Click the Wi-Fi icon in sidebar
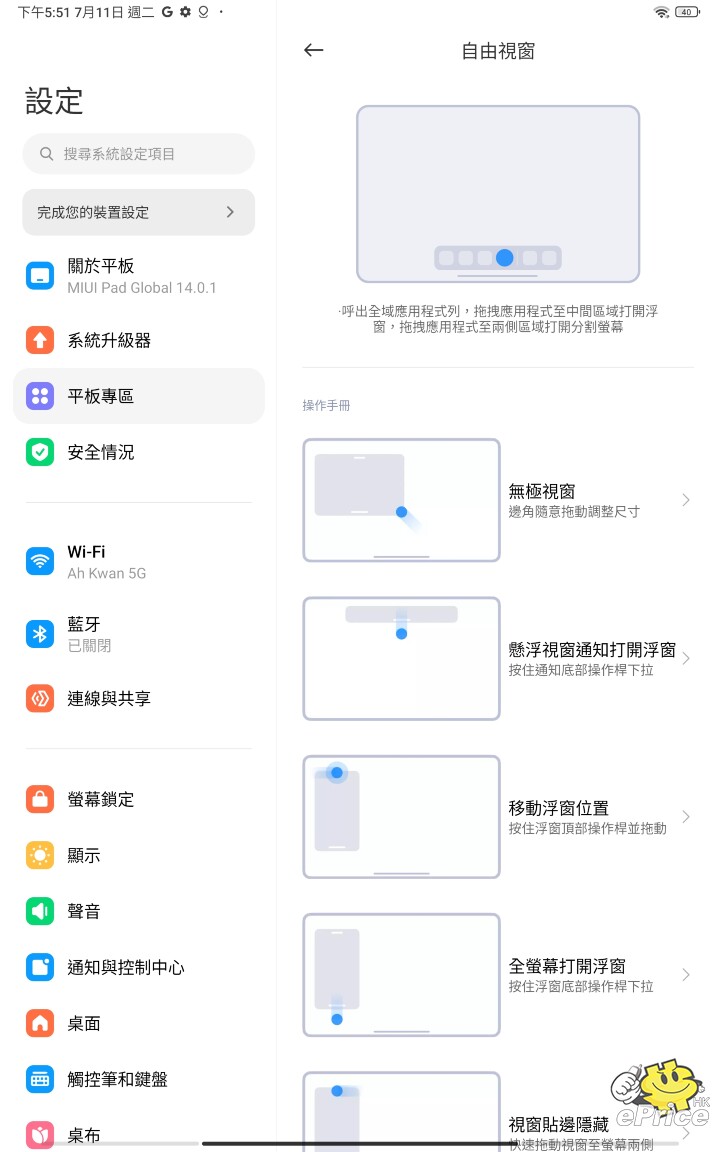Screen dimensions: 720x1152 39,561
